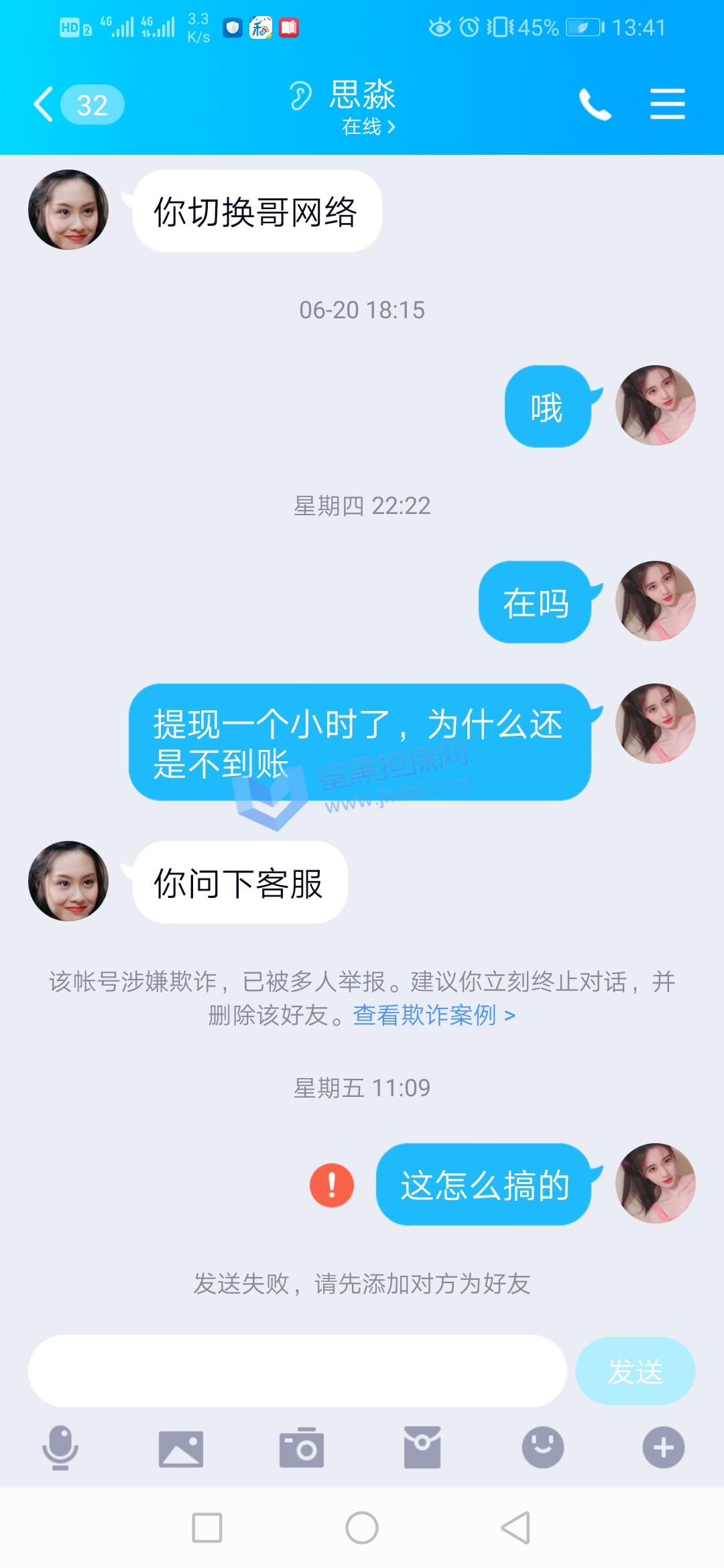
Task: Tap the red failed-message warning icon
Action: pos(332,1185)
